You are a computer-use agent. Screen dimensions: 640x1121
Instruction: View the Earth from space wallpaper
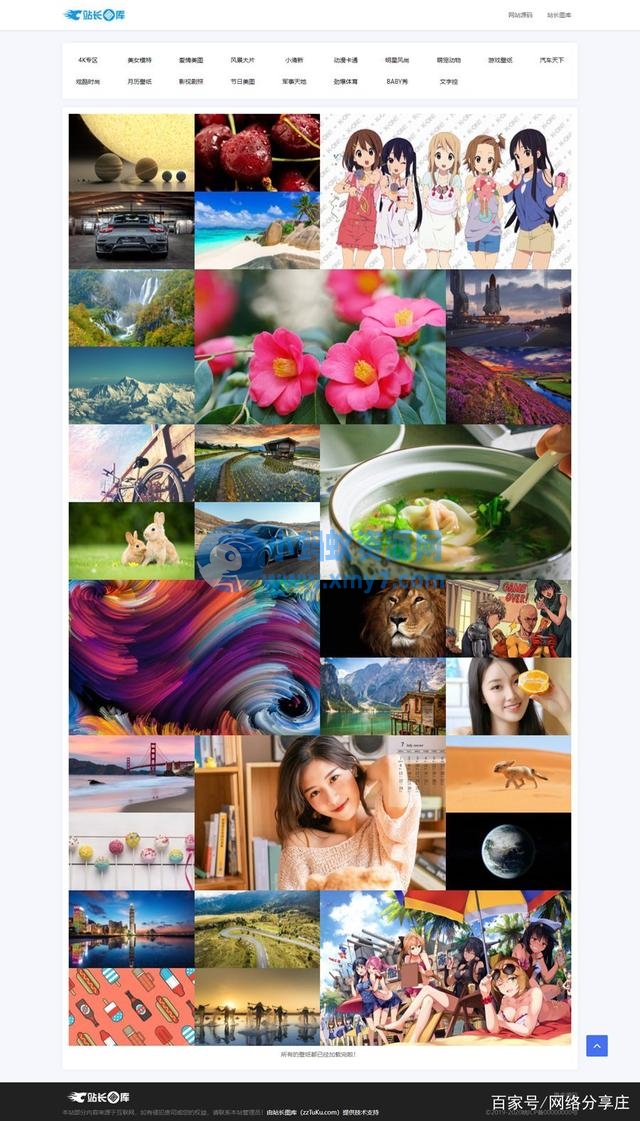pyautogui.click(x=508, y=851)
